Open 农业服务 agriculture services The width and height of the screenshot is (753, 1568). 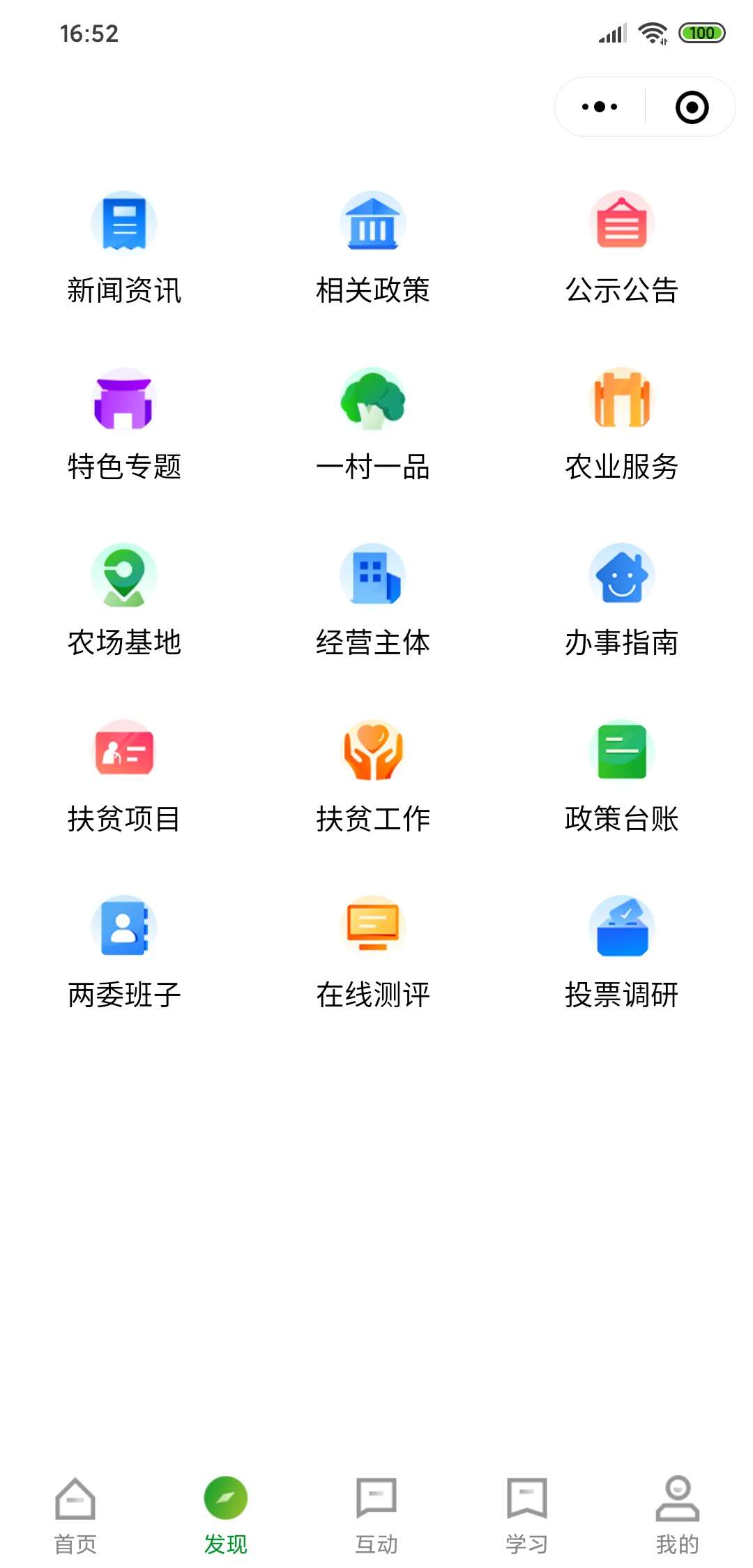[x=622, y=425]
